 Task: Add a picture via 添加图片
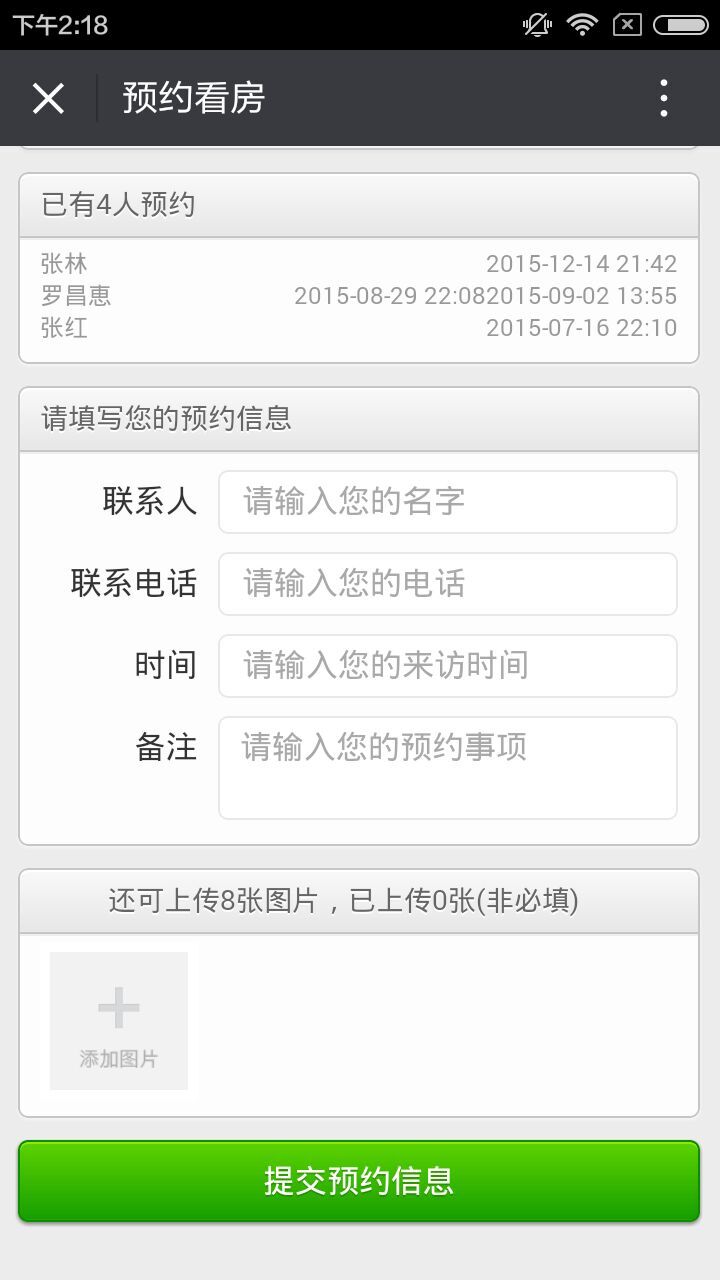(x=119, y=1021)
